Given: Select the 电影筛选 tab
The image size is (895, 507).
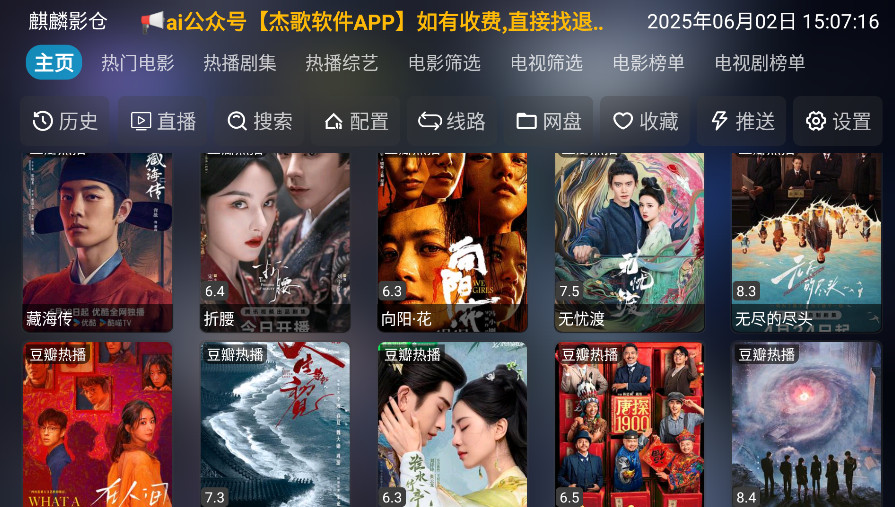Looking at the screenshot, I should click(444, 63).
